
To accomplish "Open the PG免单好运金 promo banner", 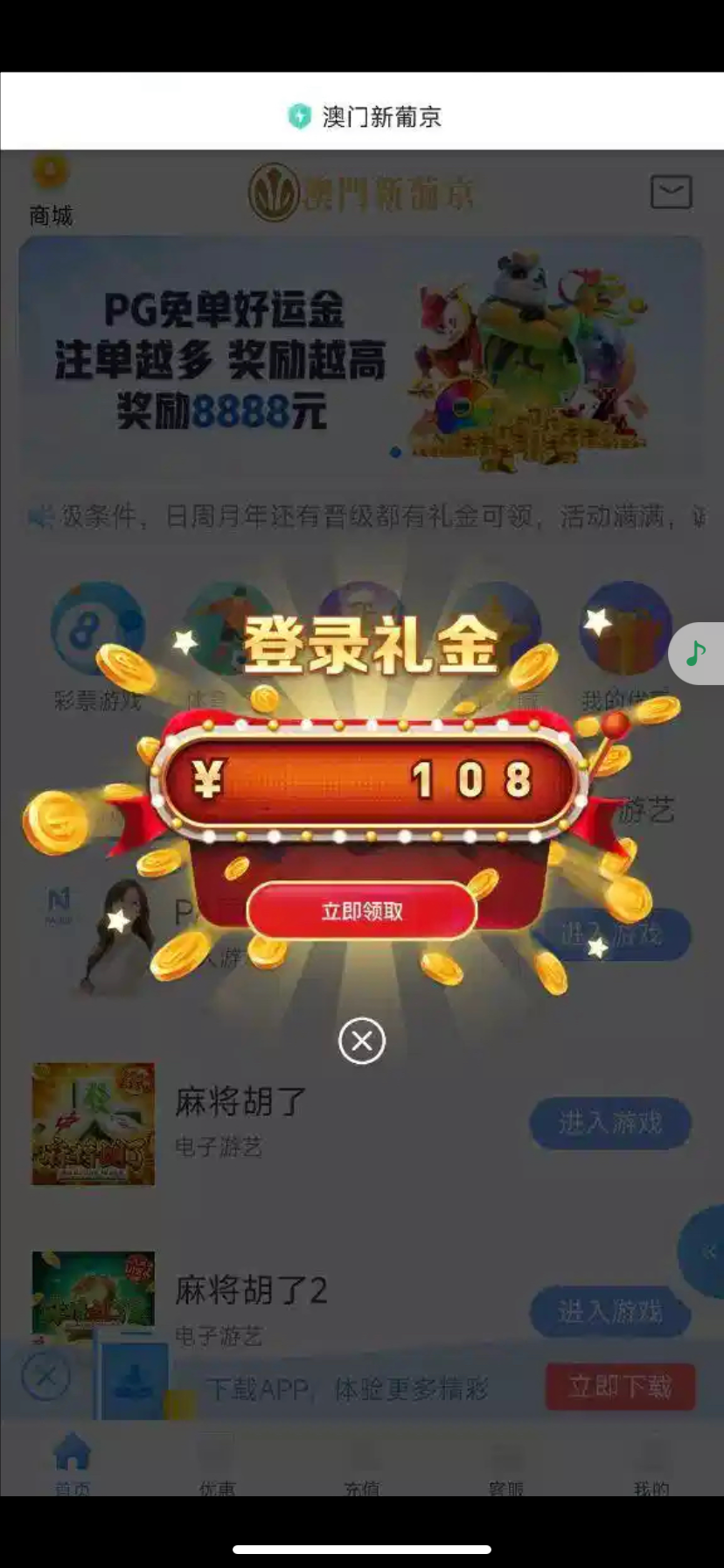I will (361, 357).
